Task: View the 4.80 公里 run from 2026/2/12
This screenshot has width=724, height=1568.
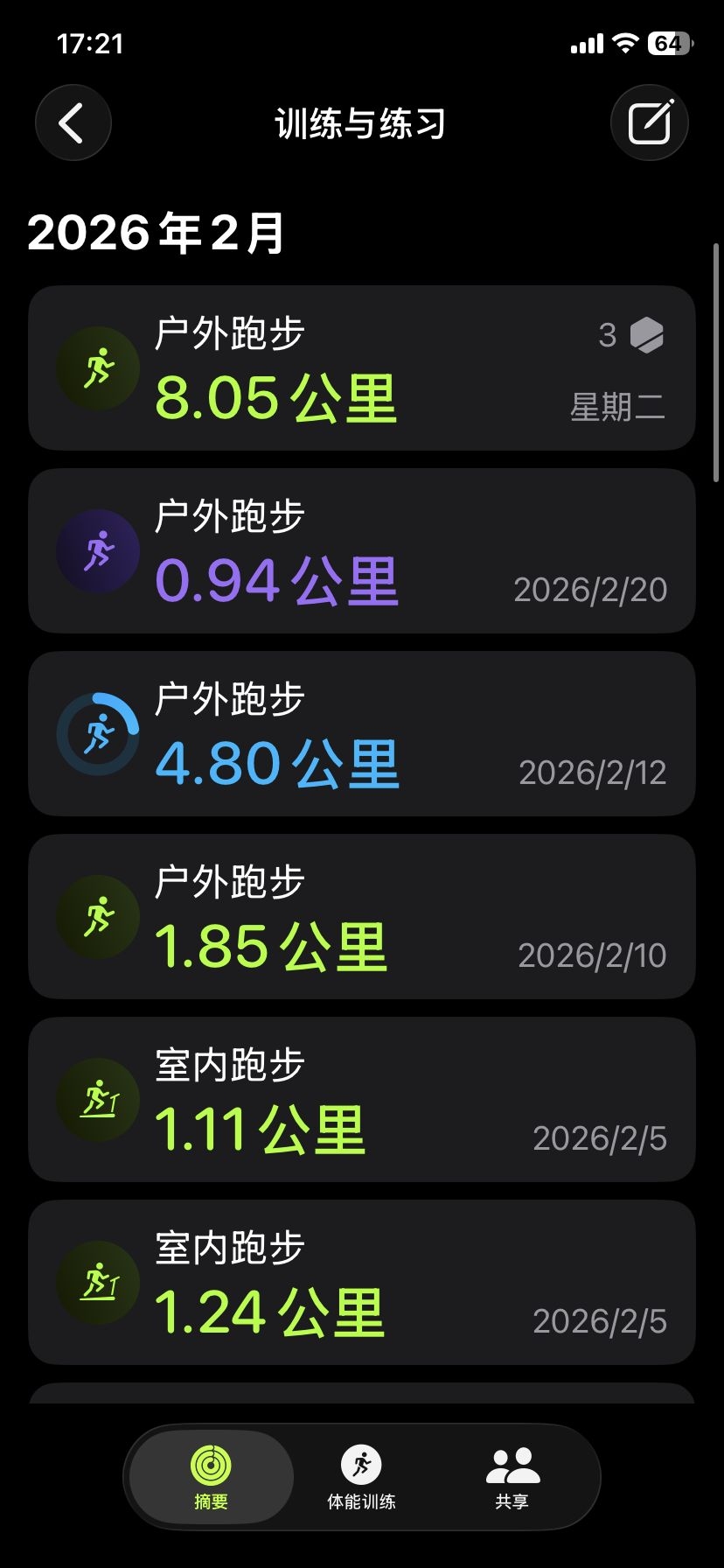Action: click(x=362, y=734)
